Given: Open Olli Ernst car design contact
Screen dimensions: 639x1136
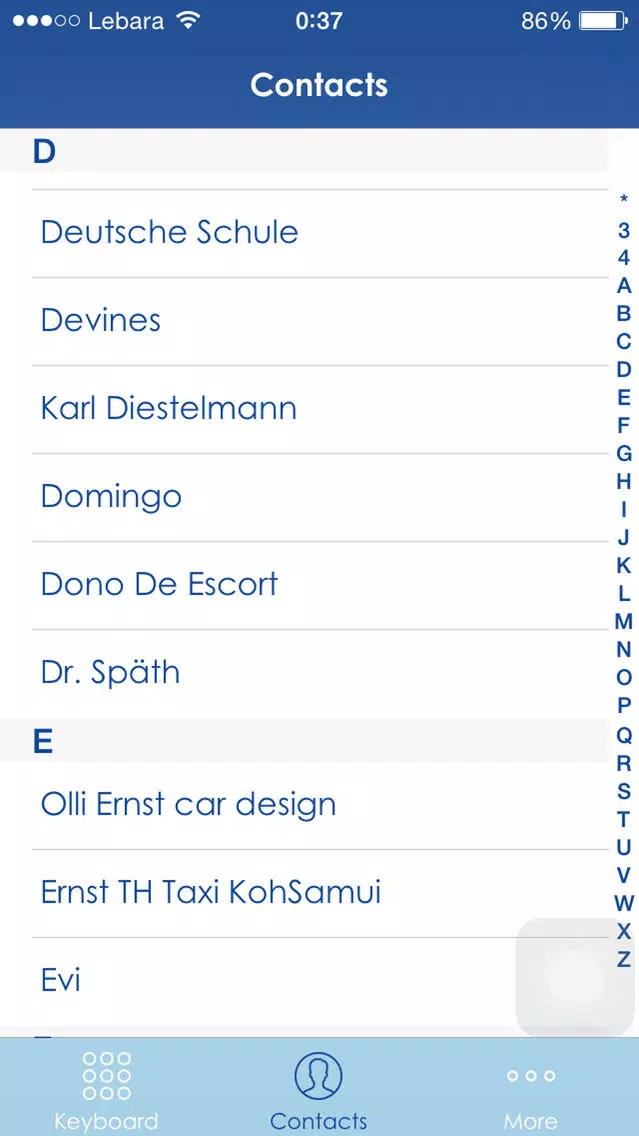Looking at the screenshot, I should coord(320,806).
